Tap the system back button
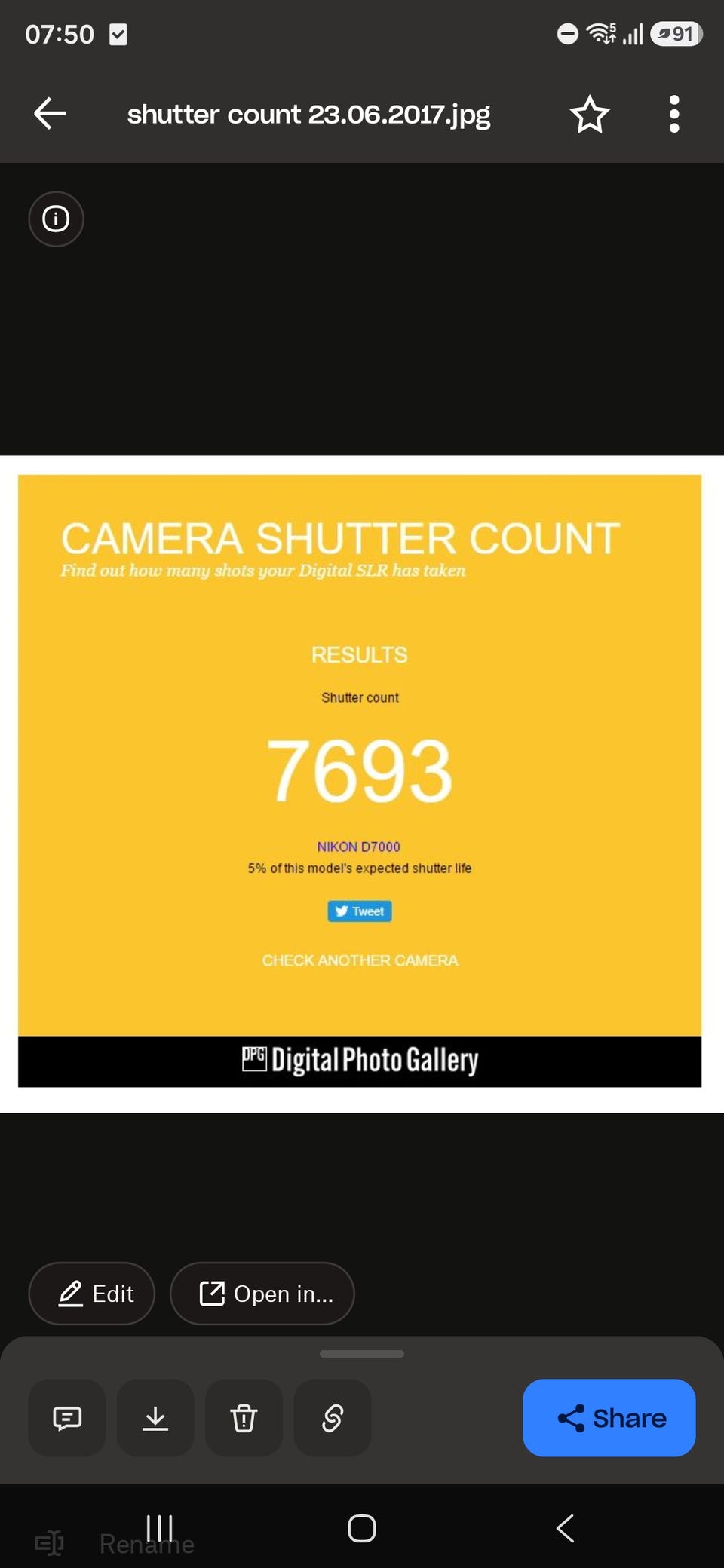Image resolution: width=724 pixels, height=1568 pixels. [565, 1528]
